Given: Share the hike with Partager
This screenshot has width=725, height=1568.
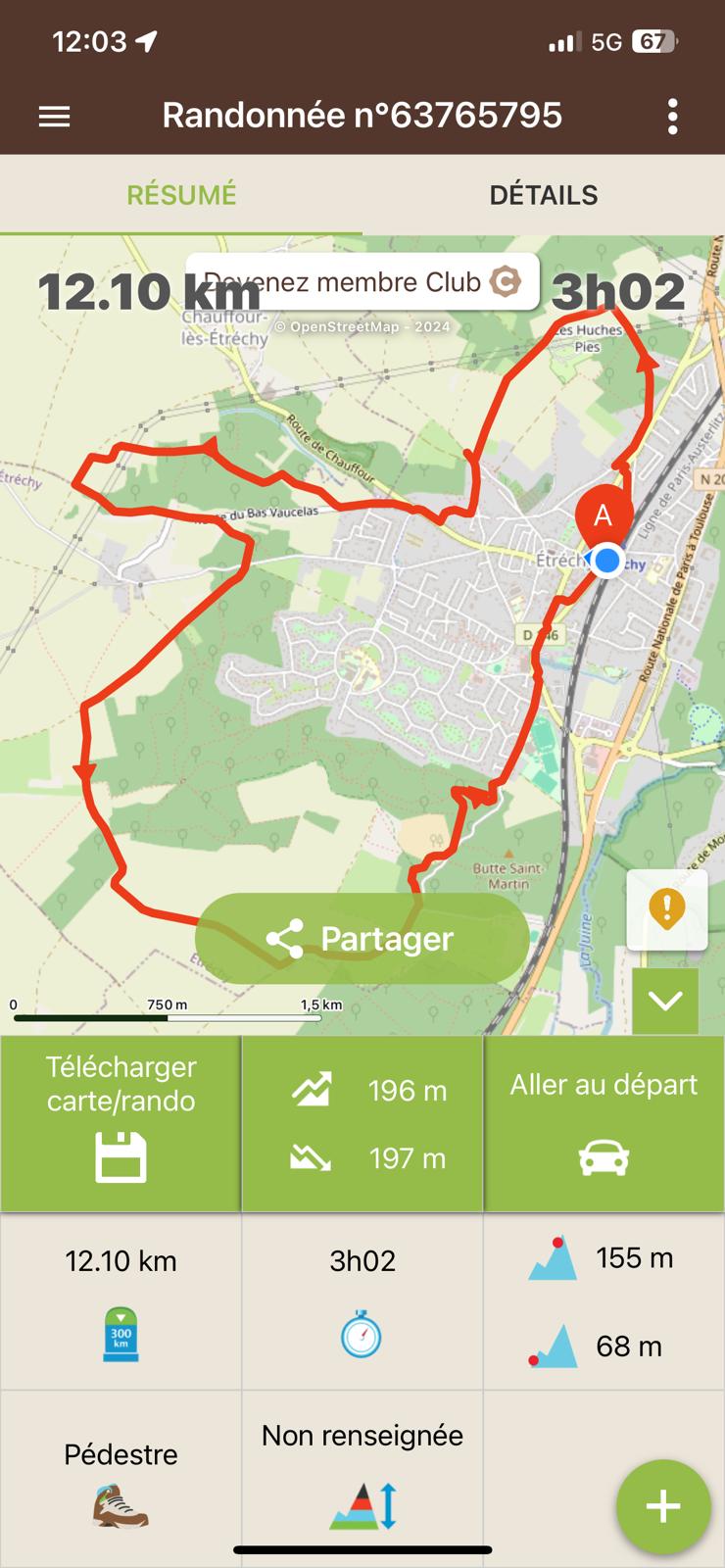Looking at the screenshot, I should pyautogui.click(x=362, y=938).
